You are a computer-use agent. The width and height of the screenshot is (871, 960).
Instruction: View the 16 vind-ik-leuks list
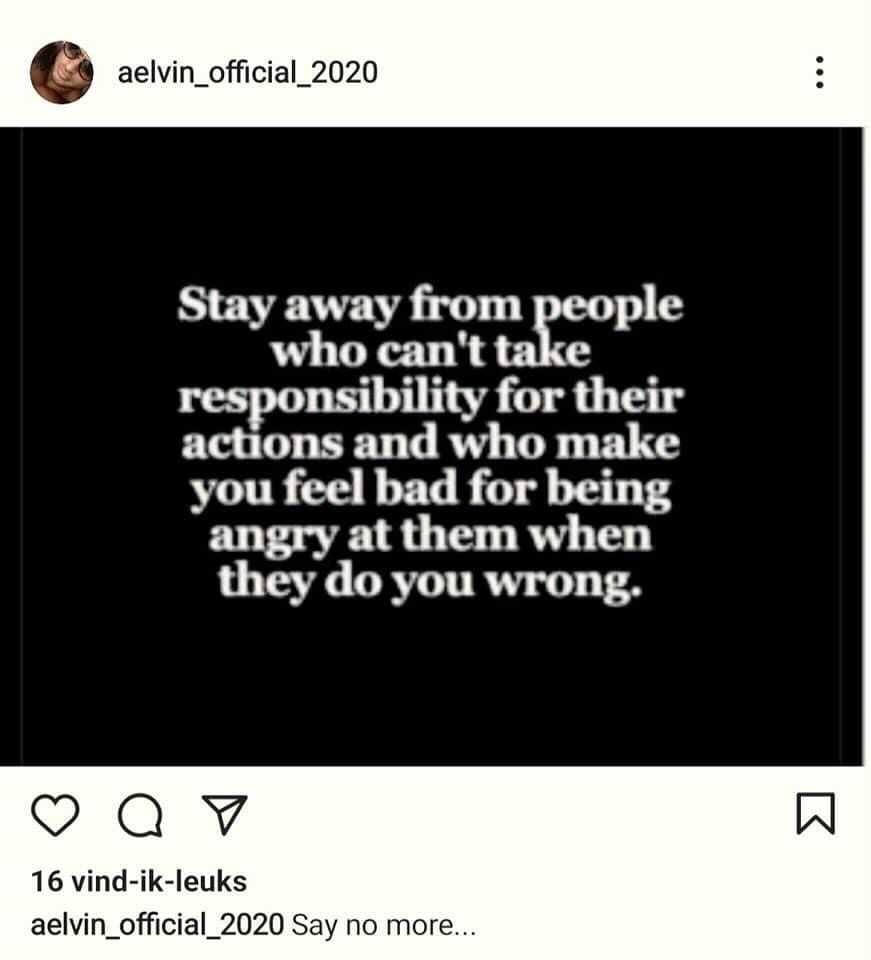[139, 881]
